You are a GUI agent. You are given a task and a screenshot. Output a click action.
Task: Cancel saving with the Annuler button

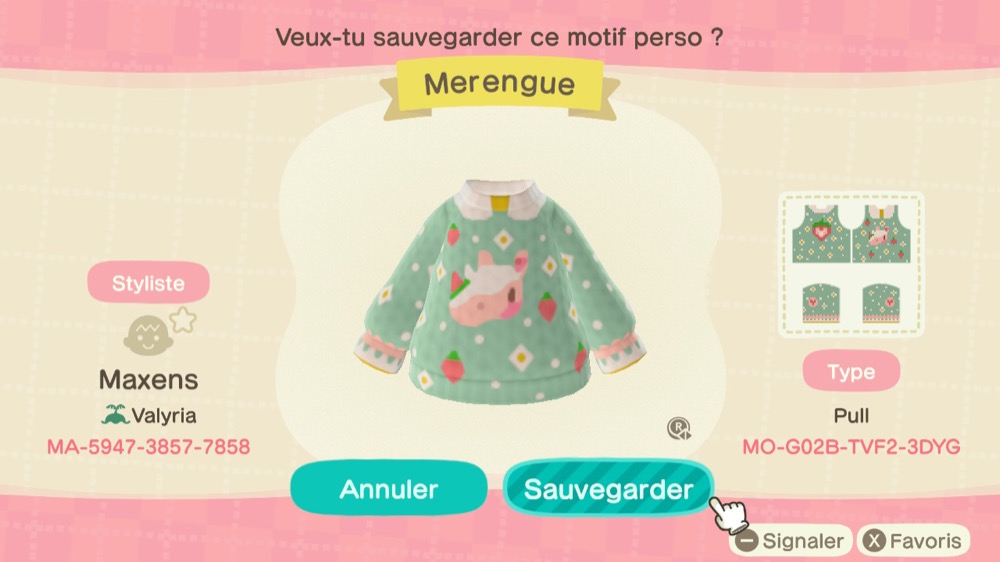(388, 489)
